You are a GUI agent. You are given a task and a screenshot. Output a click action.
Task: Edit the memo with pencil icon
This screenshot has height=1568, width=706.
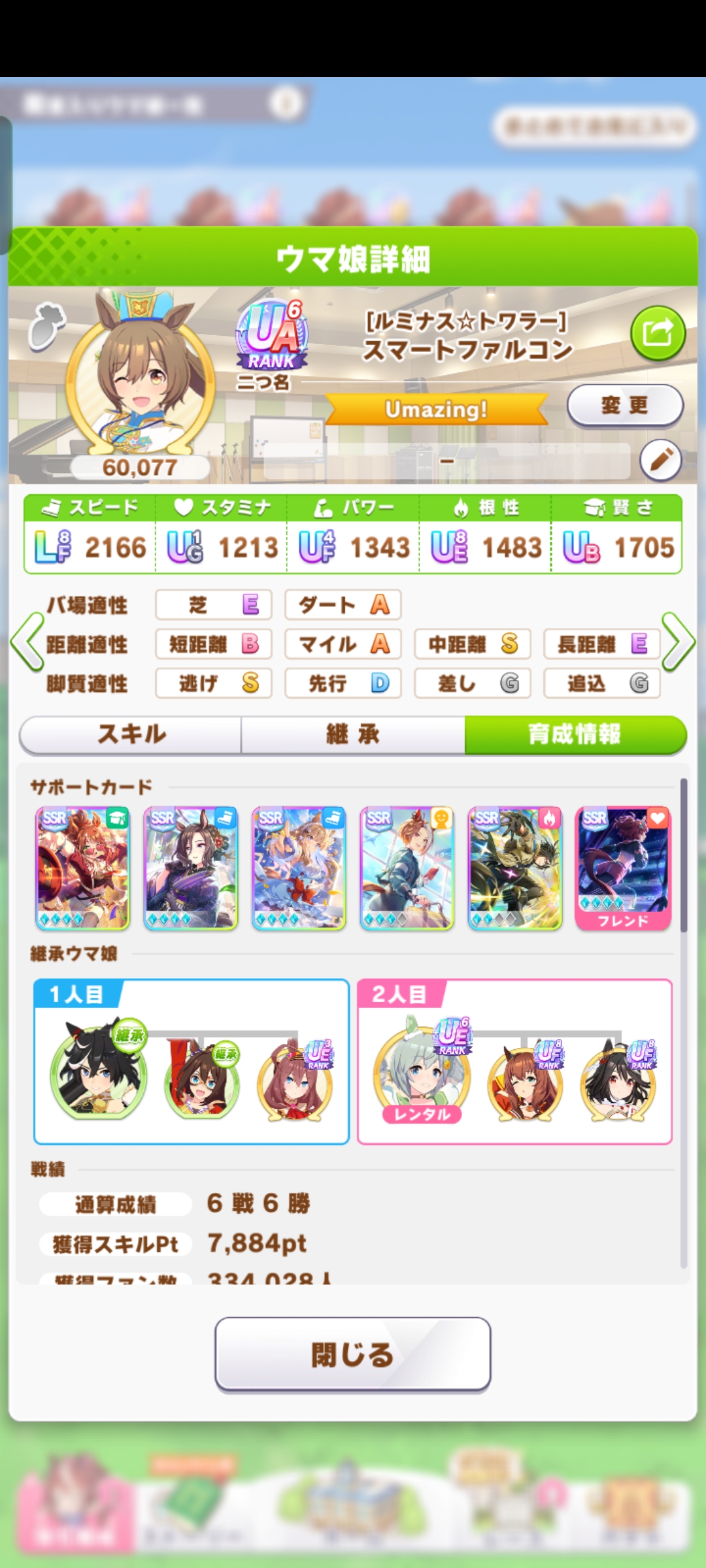pos(660,460)
